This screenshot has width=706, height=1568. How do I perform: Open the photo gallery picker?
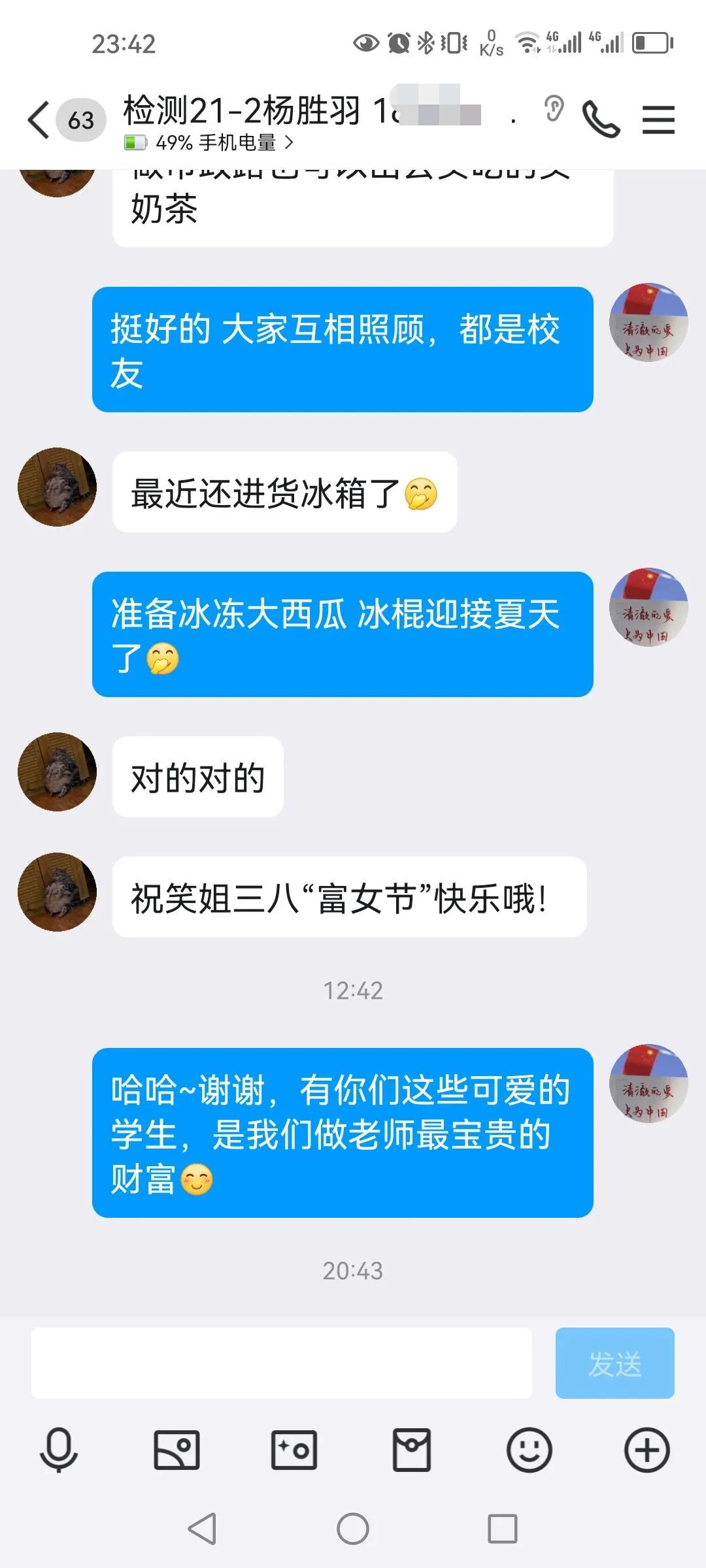176,1450
